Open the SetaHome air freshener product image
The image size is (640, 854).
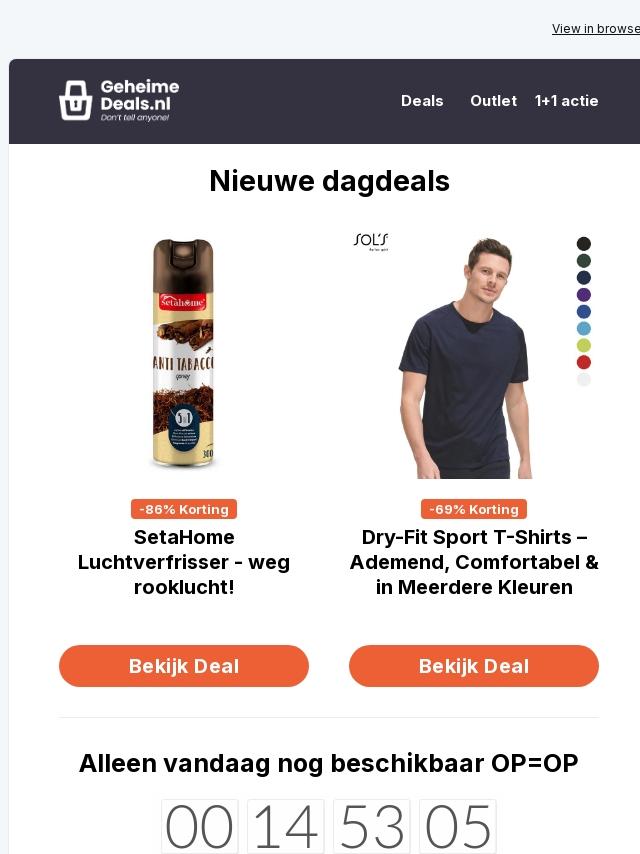click(x=184, y=355)
